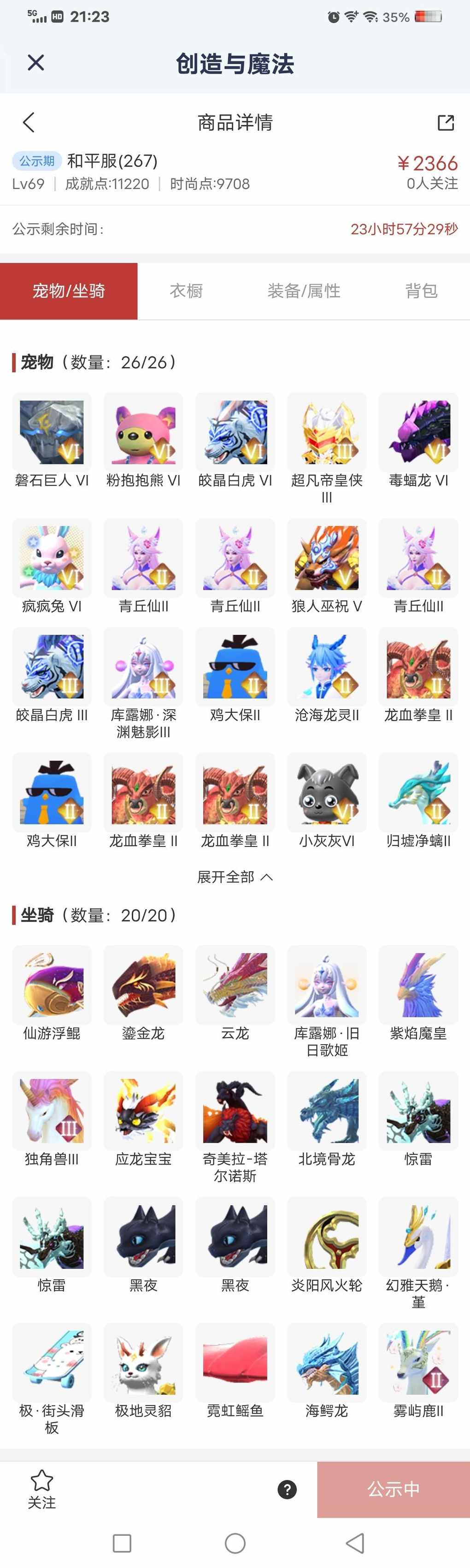Open the 背包 tab

pyautogui.click(x=421, y=291)
